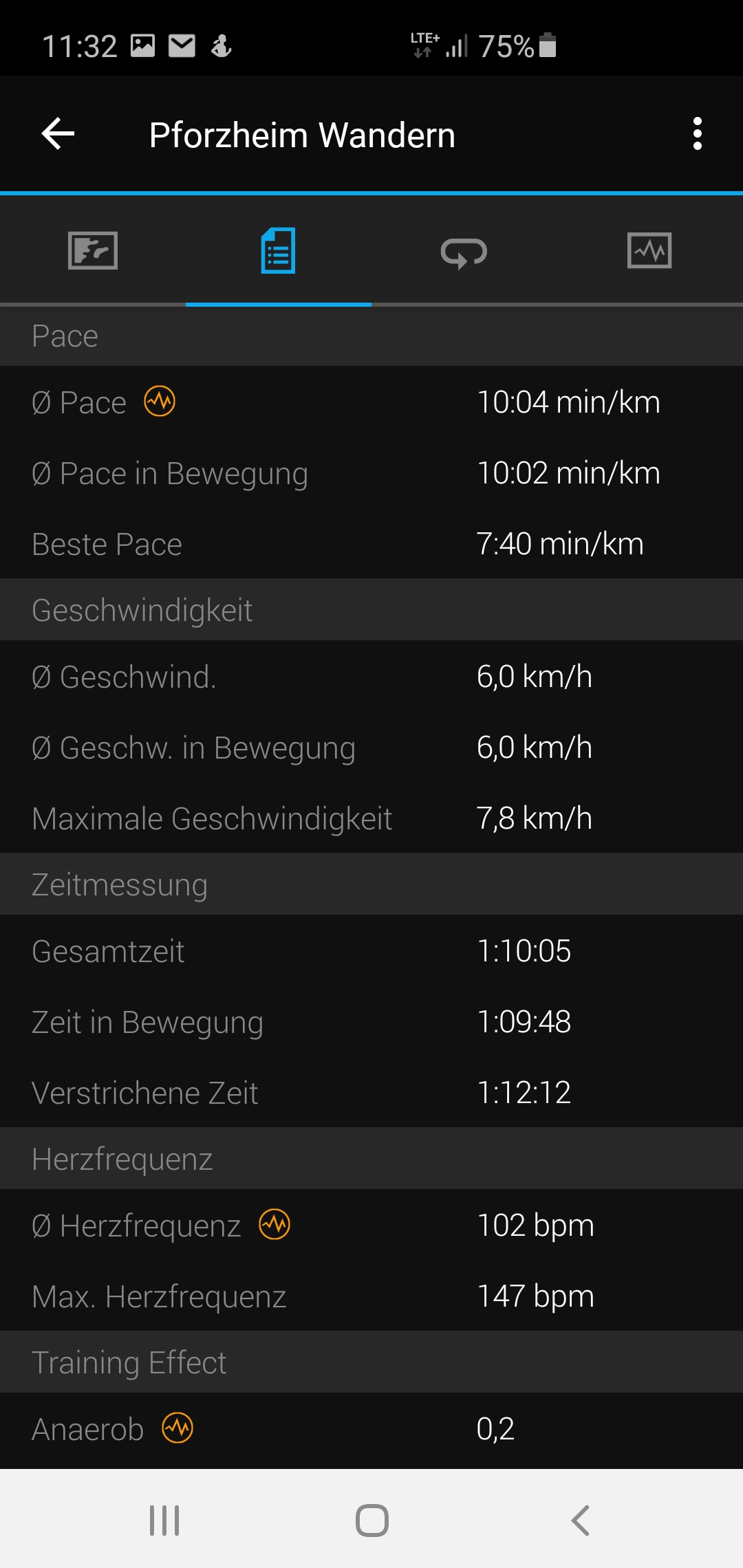
Task: Open the three-dot overflow menu
Action: click(x=698, y=133)
